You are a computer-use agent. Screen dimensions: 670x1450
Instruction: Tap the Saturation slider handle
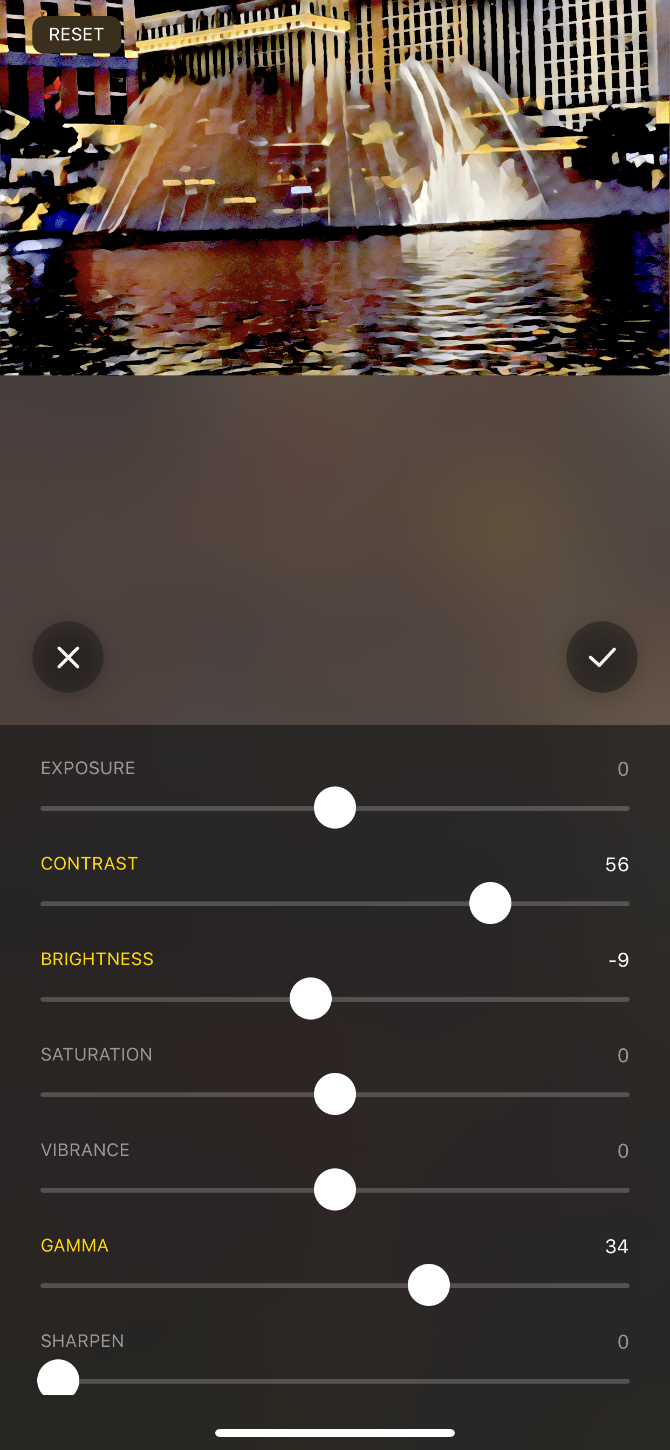[x=335, y=1094]
